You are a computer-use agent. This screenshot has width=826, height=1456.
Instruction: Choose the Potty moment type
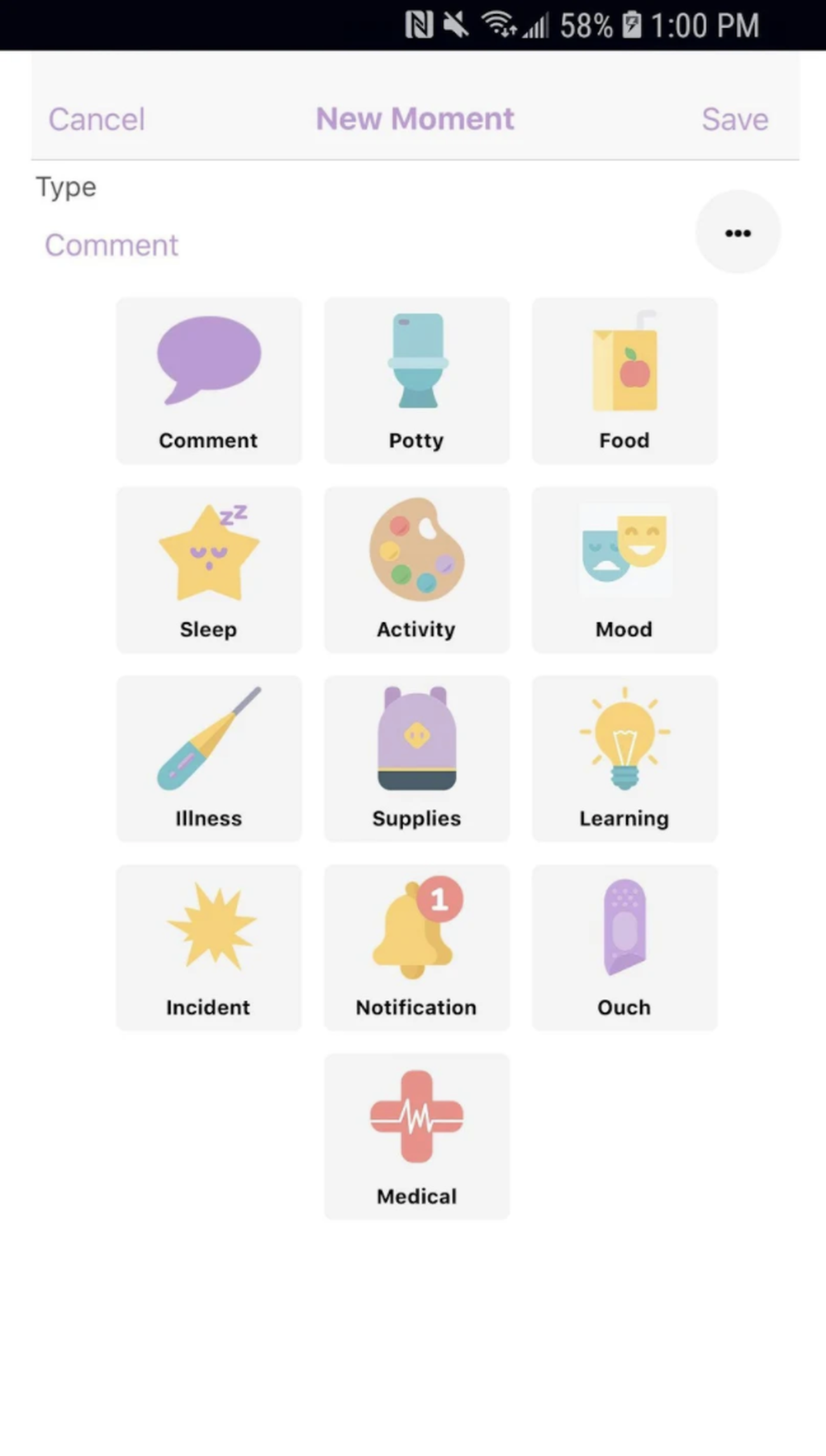point(416,381)
